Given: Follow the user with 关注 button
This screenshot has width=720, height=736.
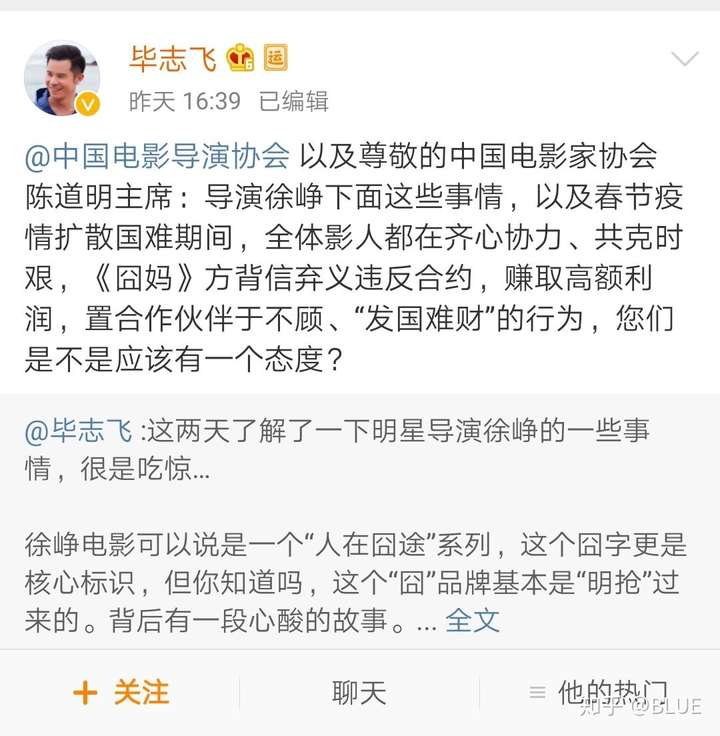Looking at the screenshot, I should (122, 692).
